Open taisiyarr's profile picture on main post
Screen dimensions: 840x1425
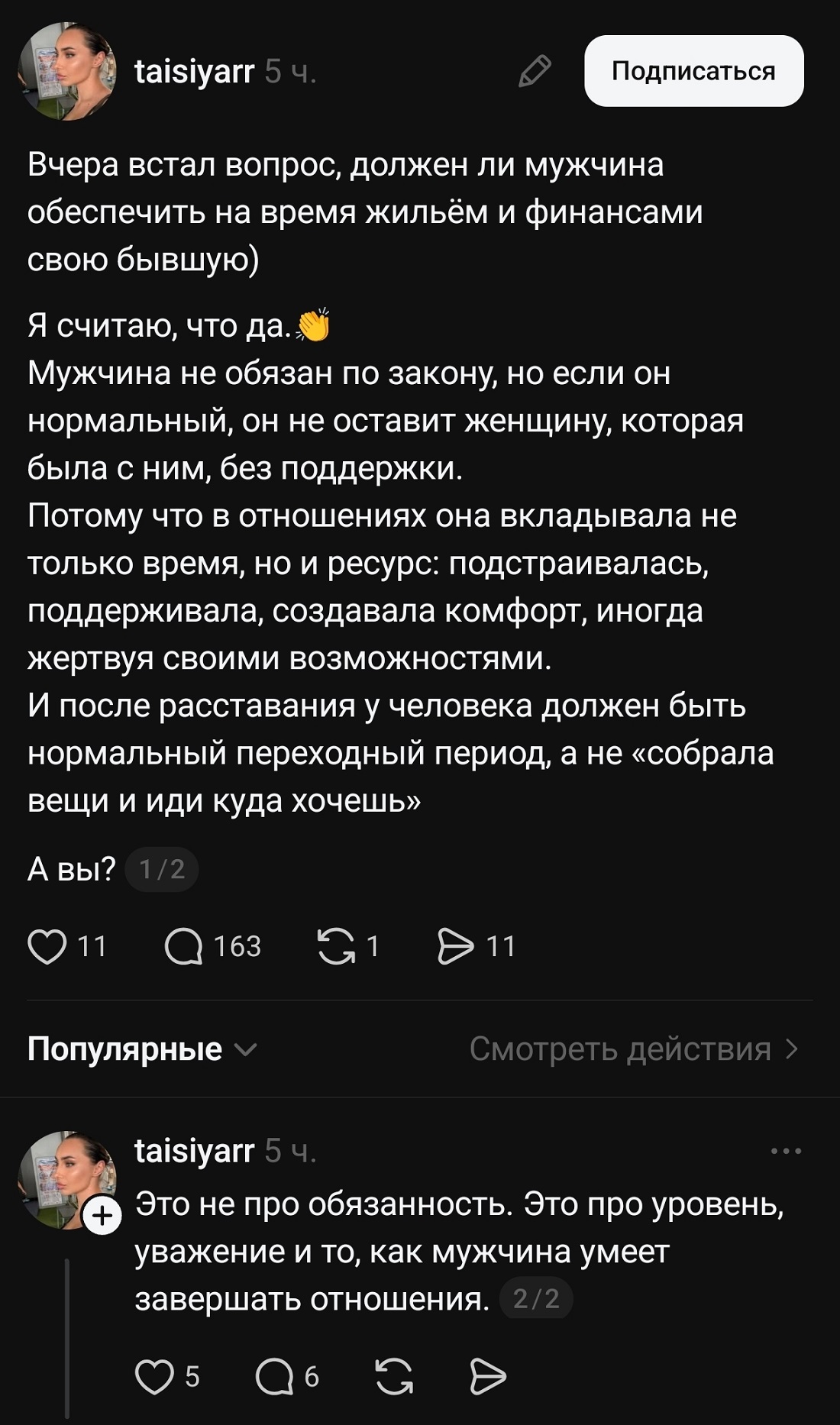(x=67, y=71)
